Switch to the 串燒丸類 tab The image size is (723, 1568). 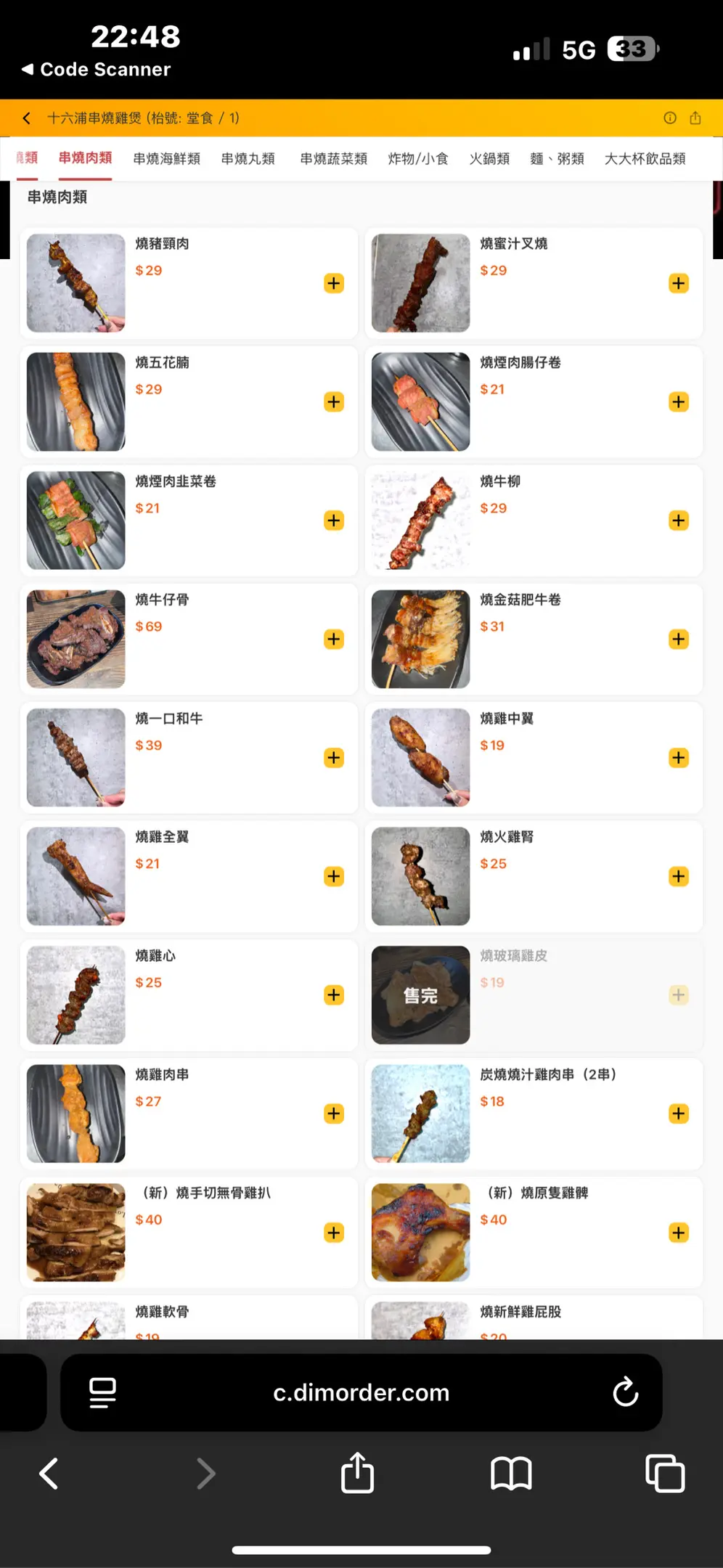click(248, 158)
